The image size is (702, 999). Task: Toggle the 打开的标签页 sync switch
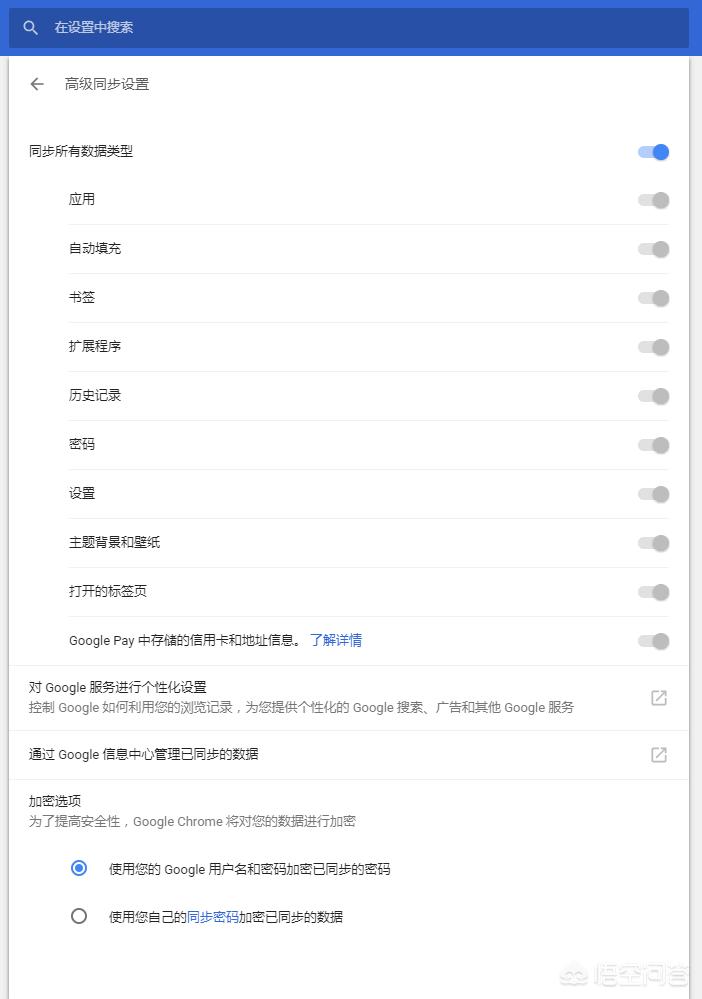[653, 592]
